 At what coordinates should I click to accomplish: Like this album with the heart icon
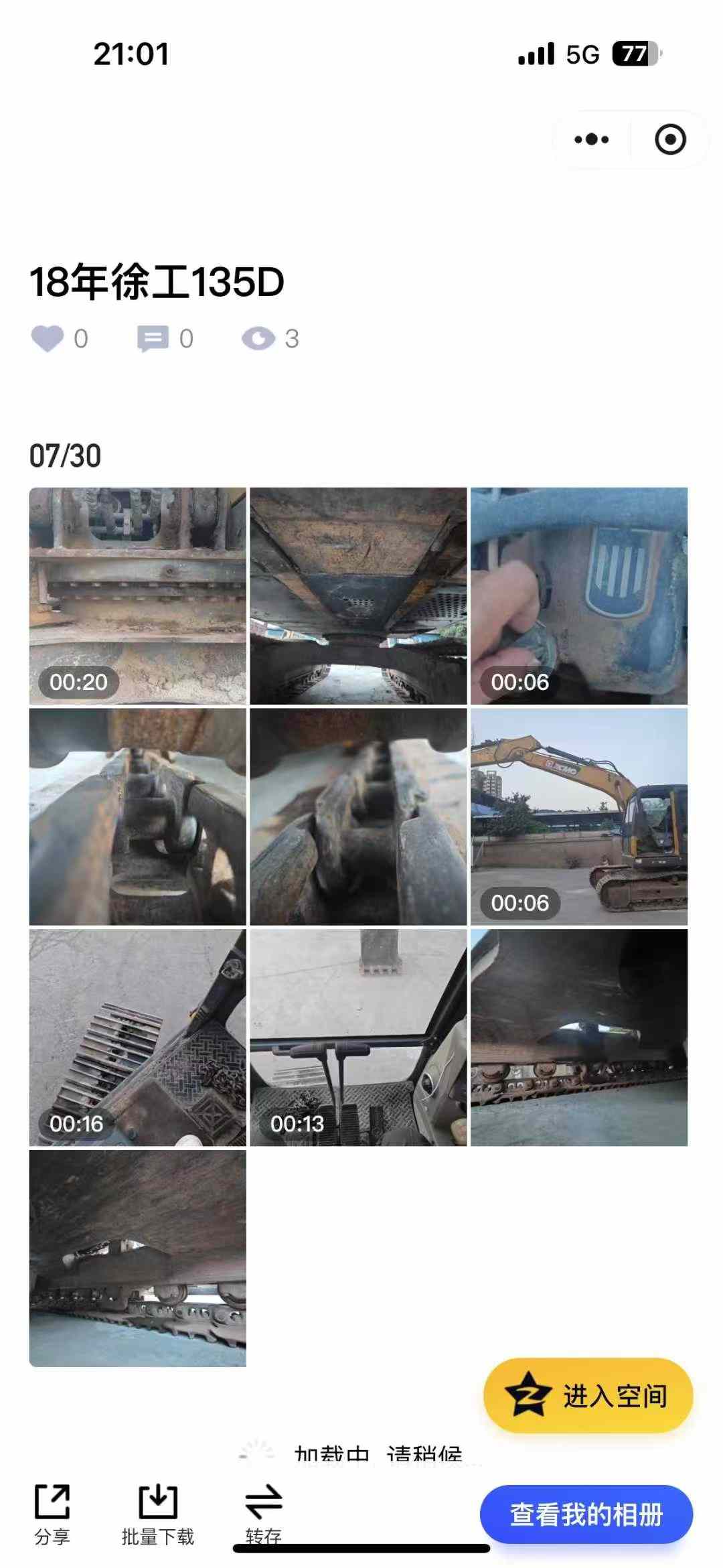pyautogui.click(x=48, y=339)
